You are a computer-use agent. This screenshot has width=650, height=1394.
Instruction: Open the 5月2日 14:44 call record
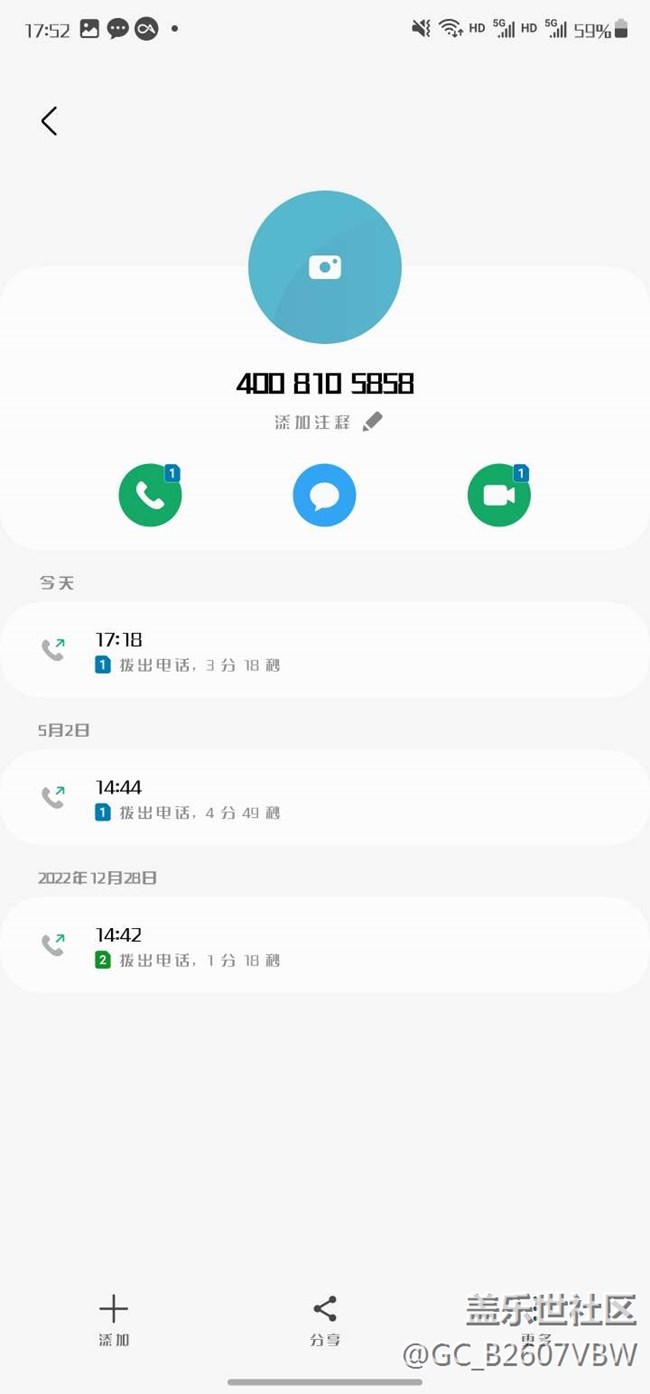click(x=324, y=798)
